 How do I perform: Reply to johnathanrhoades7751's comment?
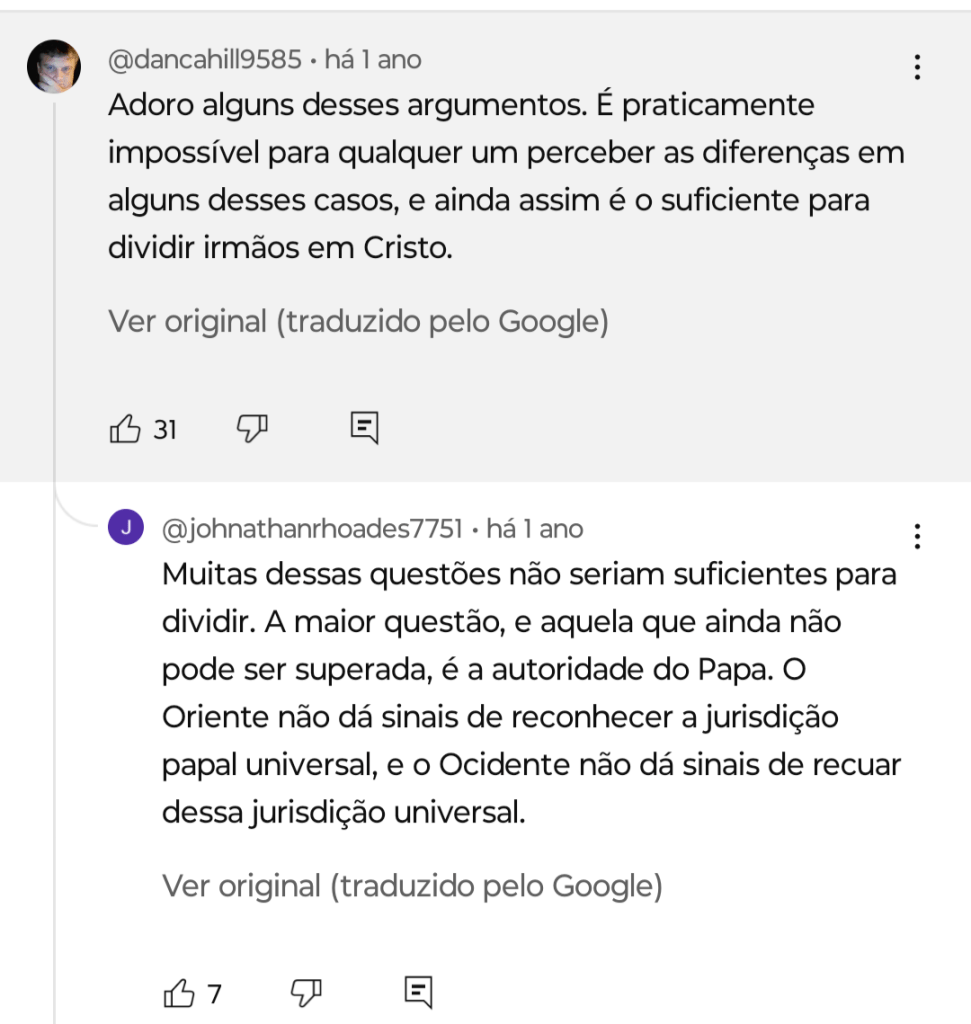(418, 992)
